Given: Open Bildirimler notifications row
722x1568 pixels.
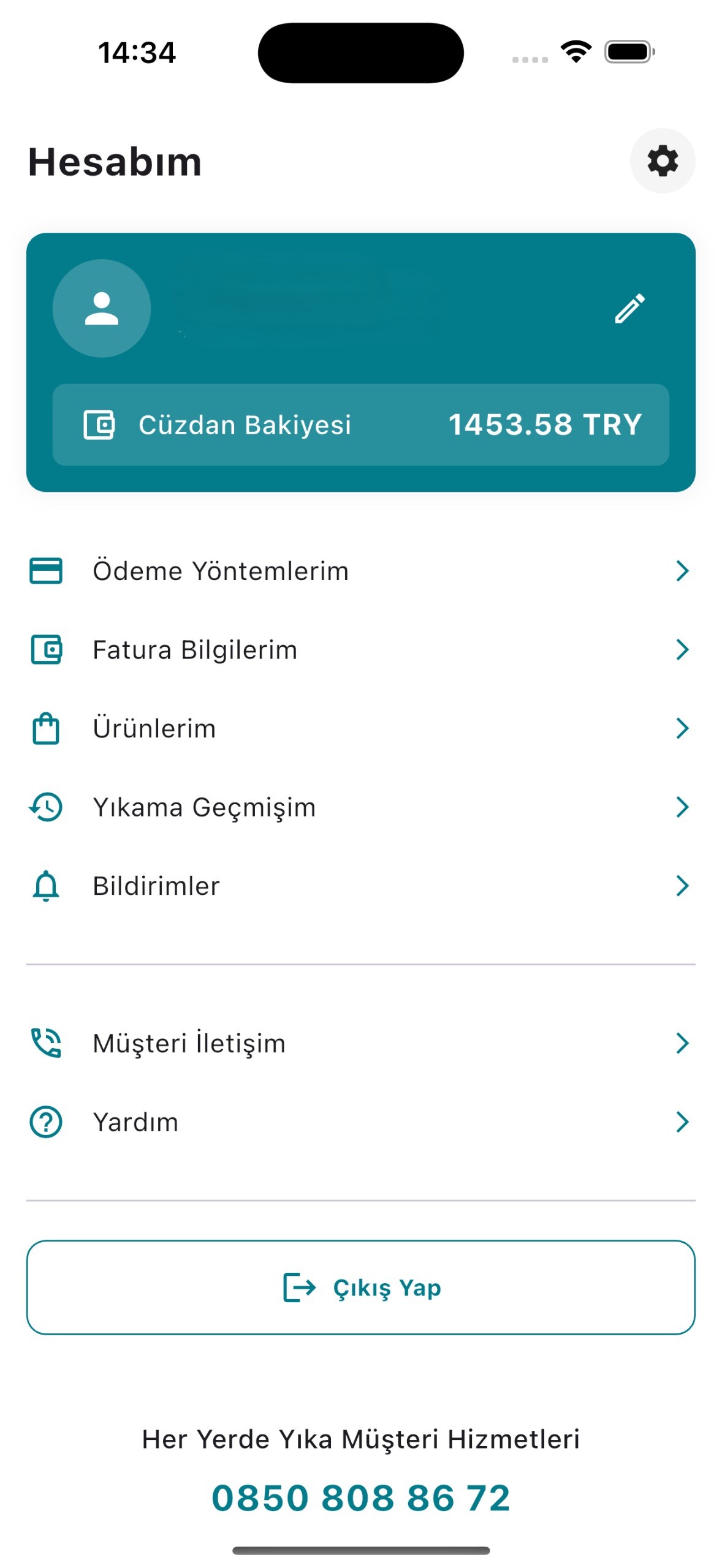Looking at the screenshot, I should point(360,886).
